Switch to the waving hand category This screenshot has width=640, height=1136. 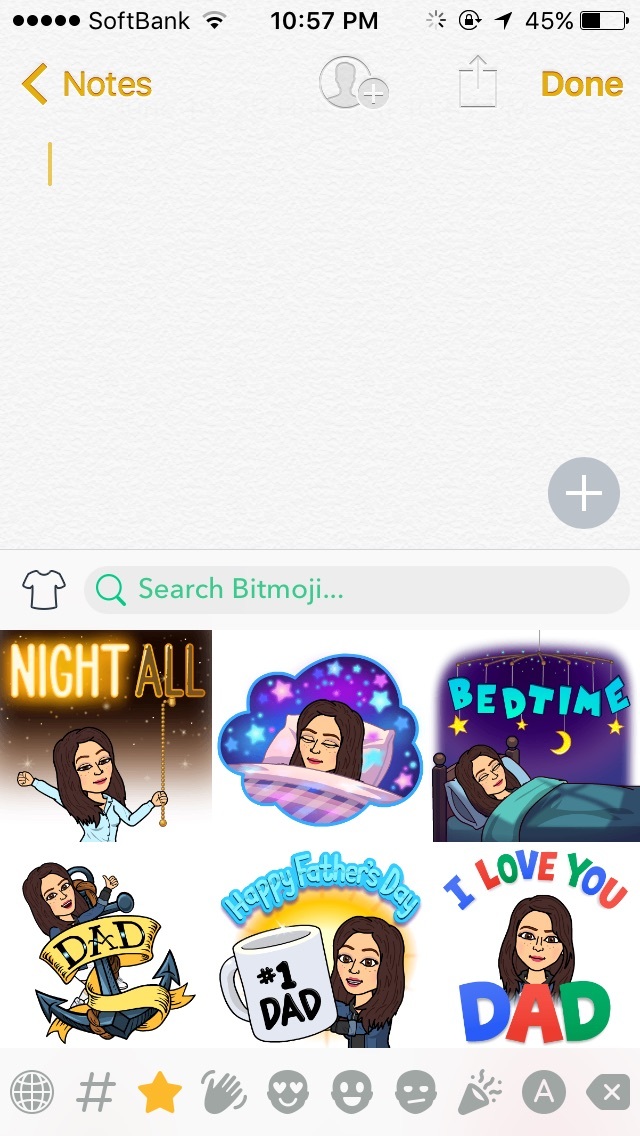(x=223, y=1093)
